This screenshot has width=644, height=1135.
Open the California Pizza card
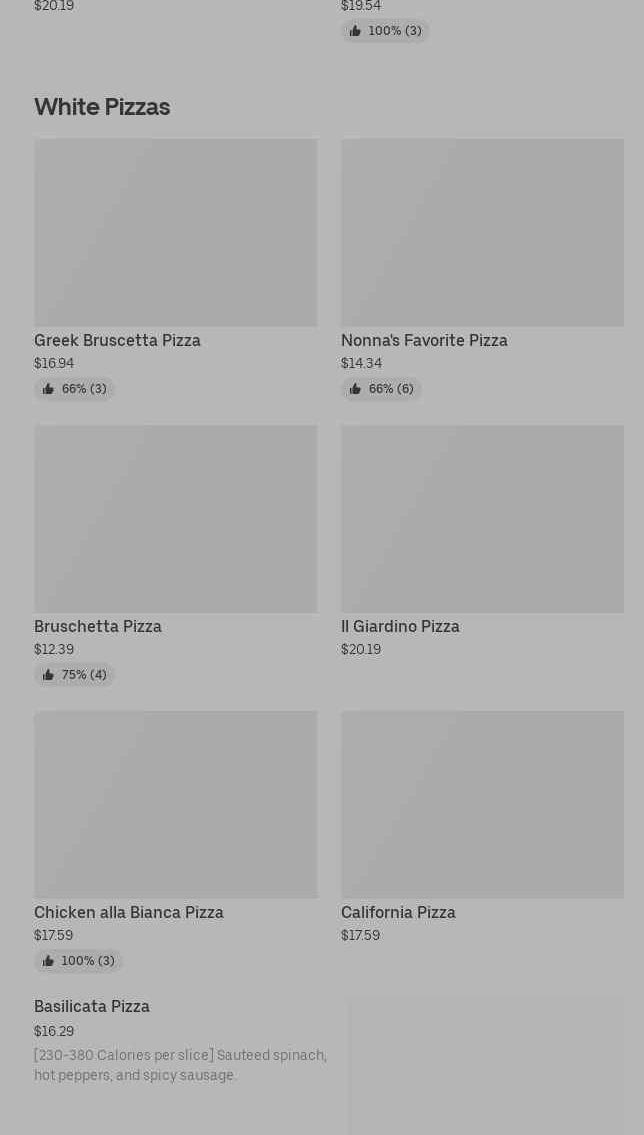(x=482, y=827)
